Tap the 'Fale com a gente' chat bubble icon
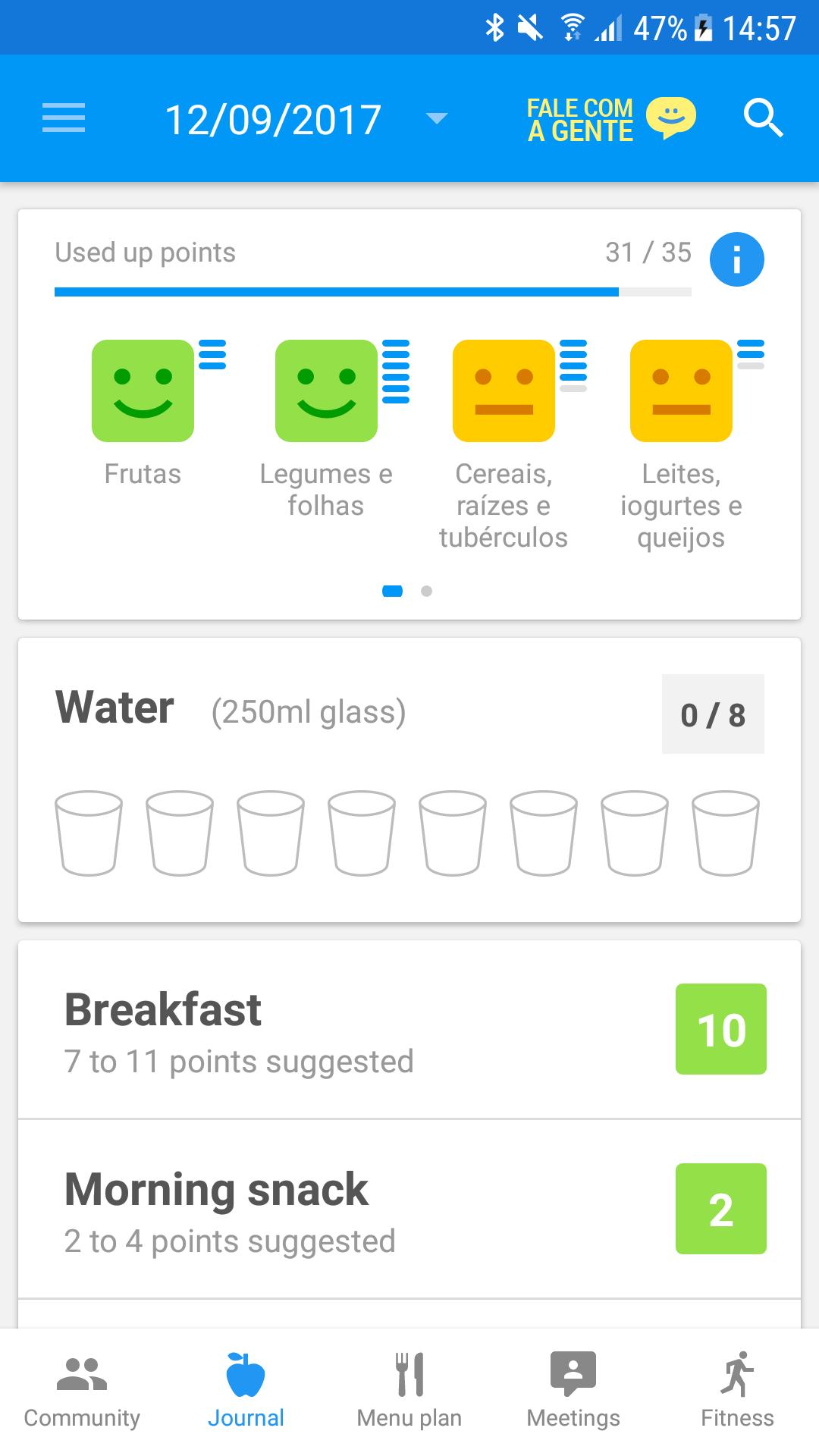 click(670, 118)
